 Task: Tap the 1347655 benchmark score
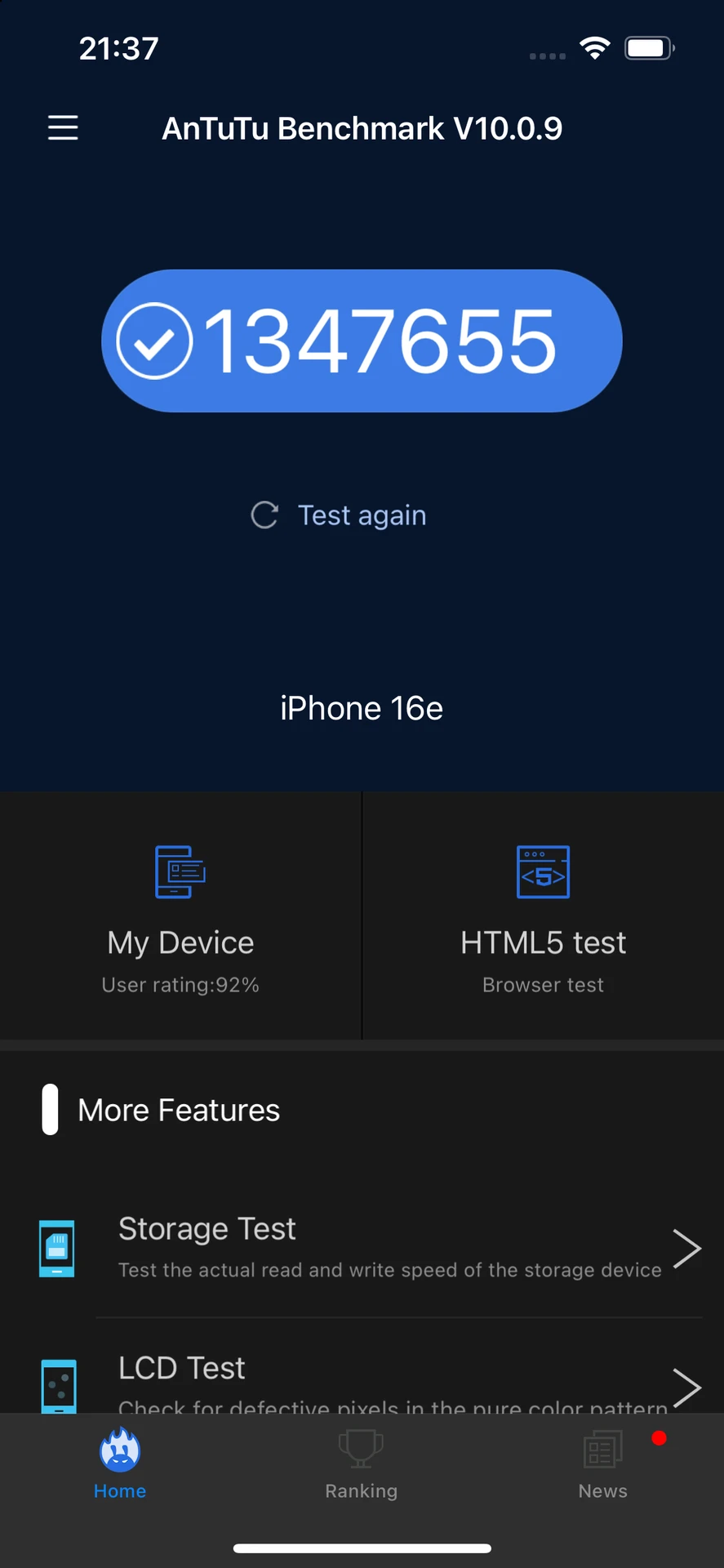(362, 341)
